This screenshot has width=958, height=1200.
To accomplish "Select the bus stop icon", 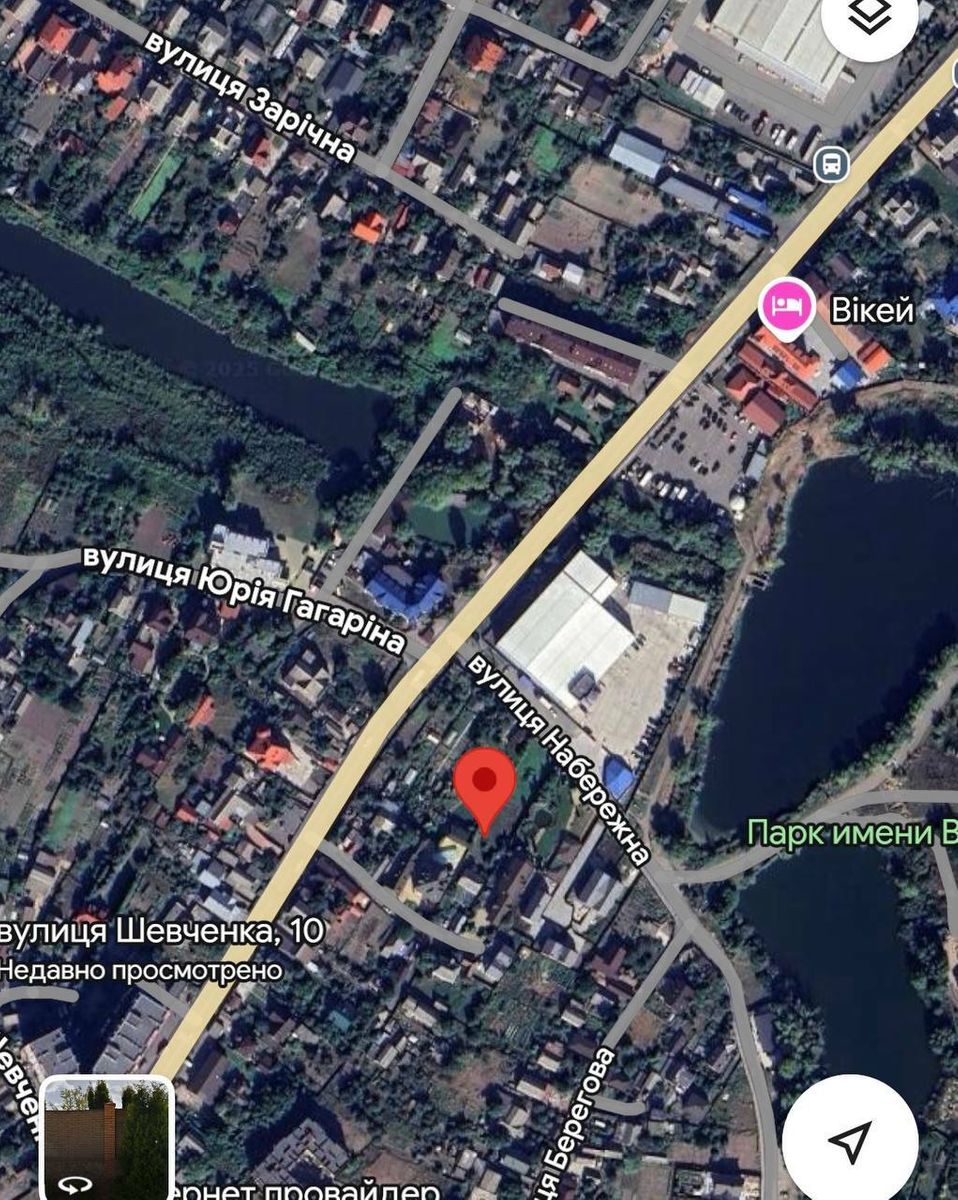I will (831, 163).
